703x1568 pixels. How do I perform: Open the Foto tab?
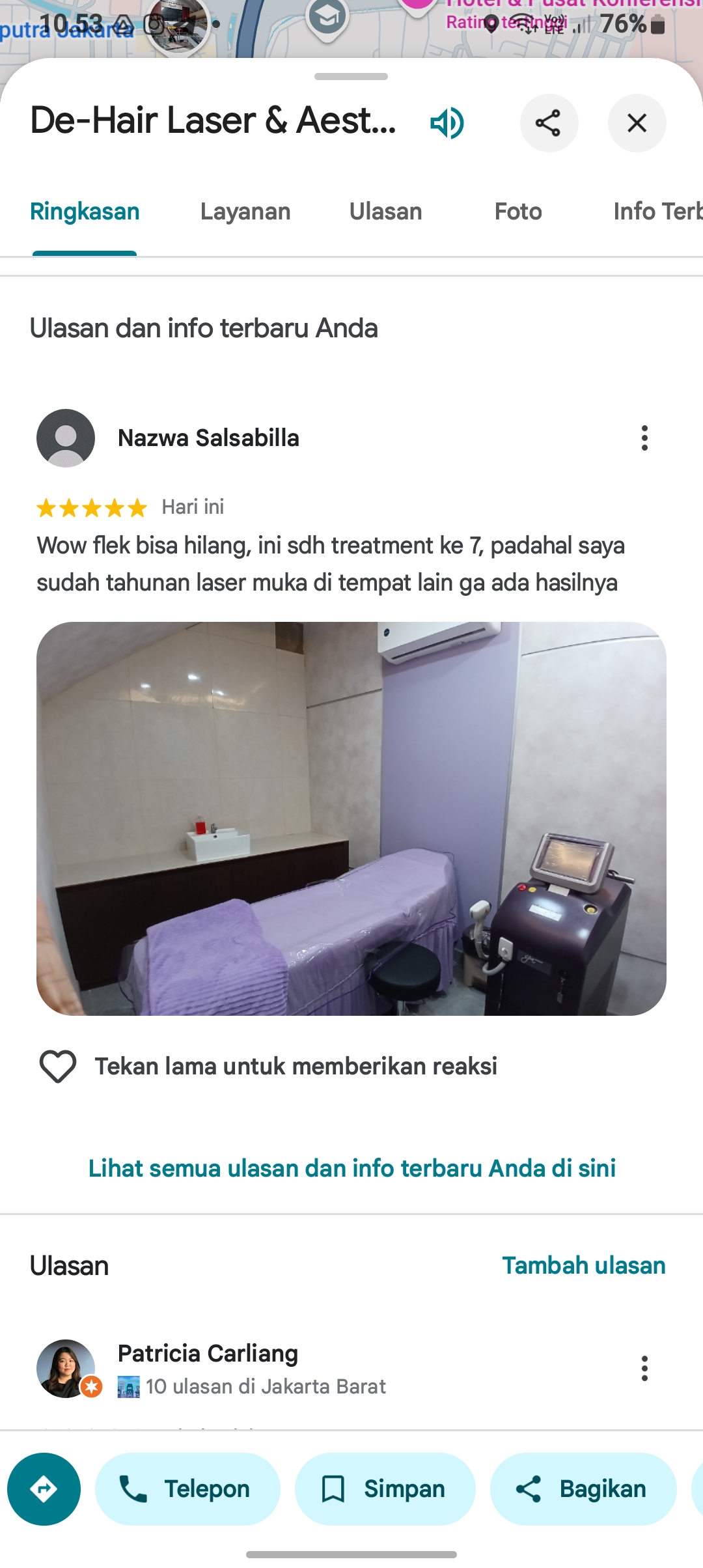[x=518, y=212]
